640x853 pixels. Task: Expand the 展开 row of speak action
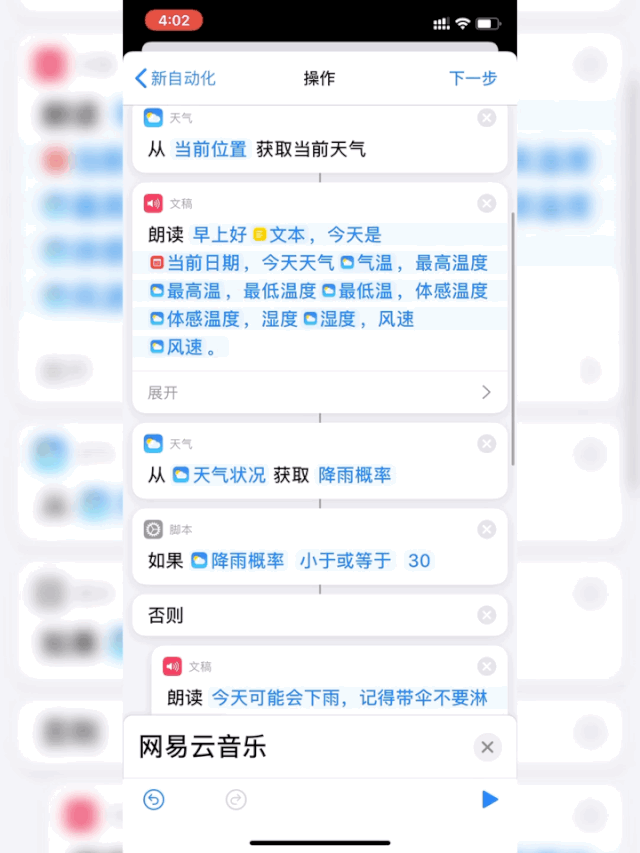(319, 392)
